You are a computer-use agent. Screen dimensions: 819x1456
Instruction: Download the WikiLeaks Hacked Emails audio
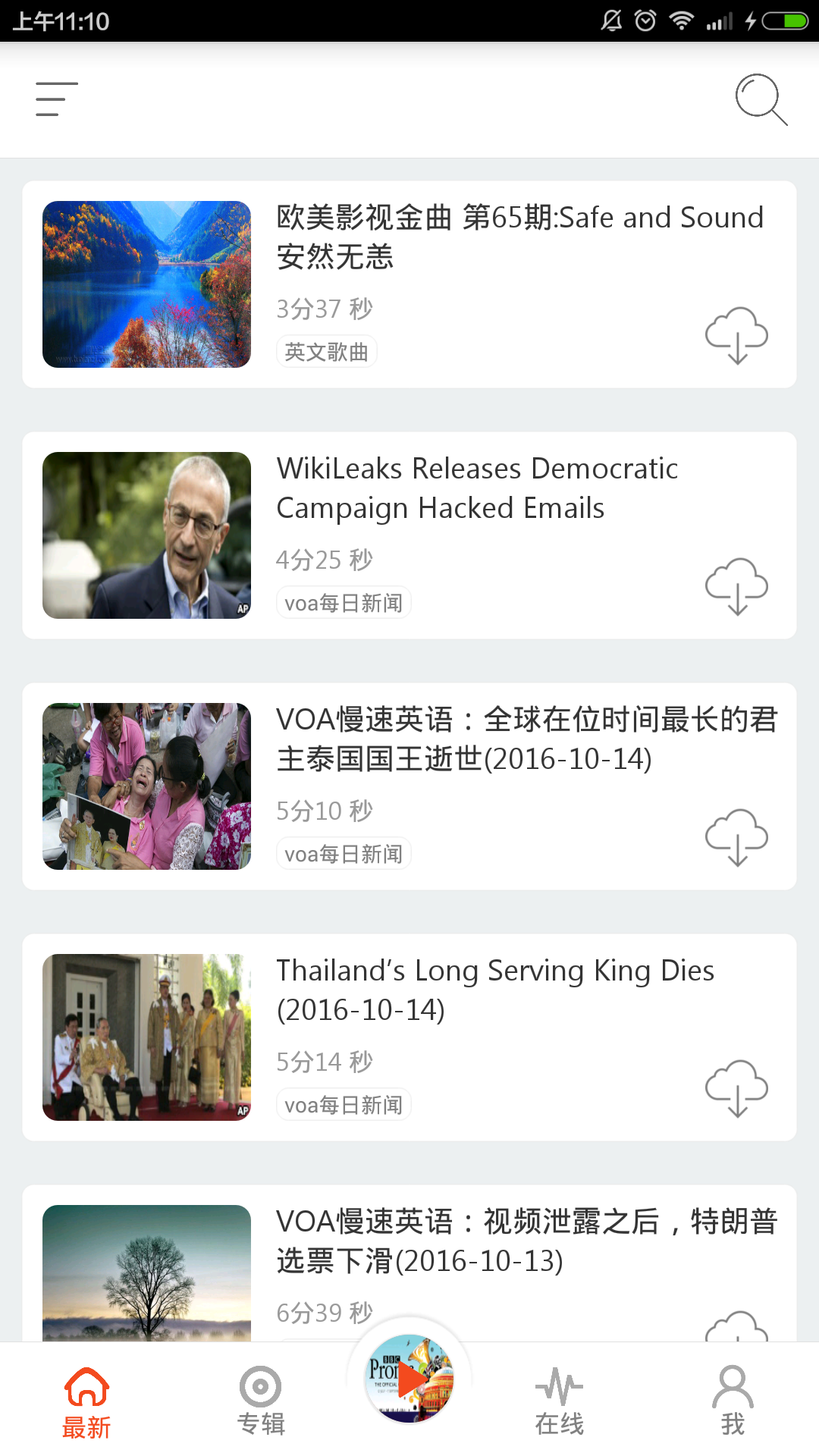(x=736, y=586)
